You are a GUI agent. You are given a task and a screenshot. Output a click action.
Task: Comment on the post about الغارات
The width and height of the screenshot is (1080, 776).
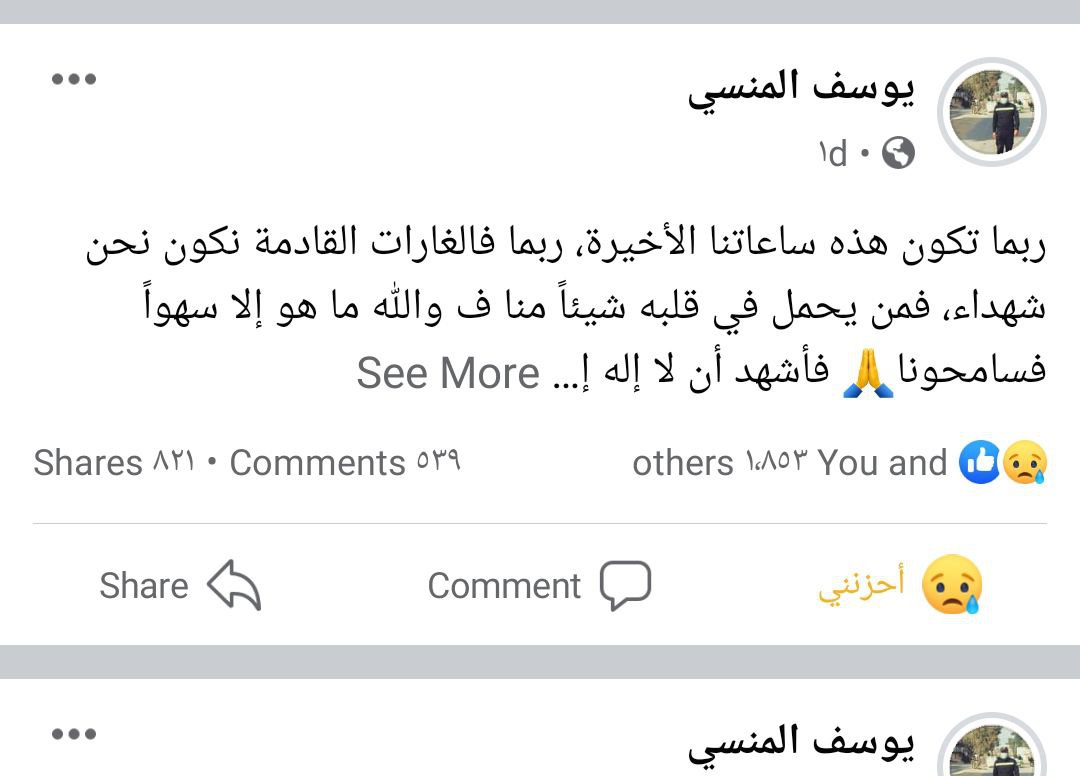coord(539,585)
